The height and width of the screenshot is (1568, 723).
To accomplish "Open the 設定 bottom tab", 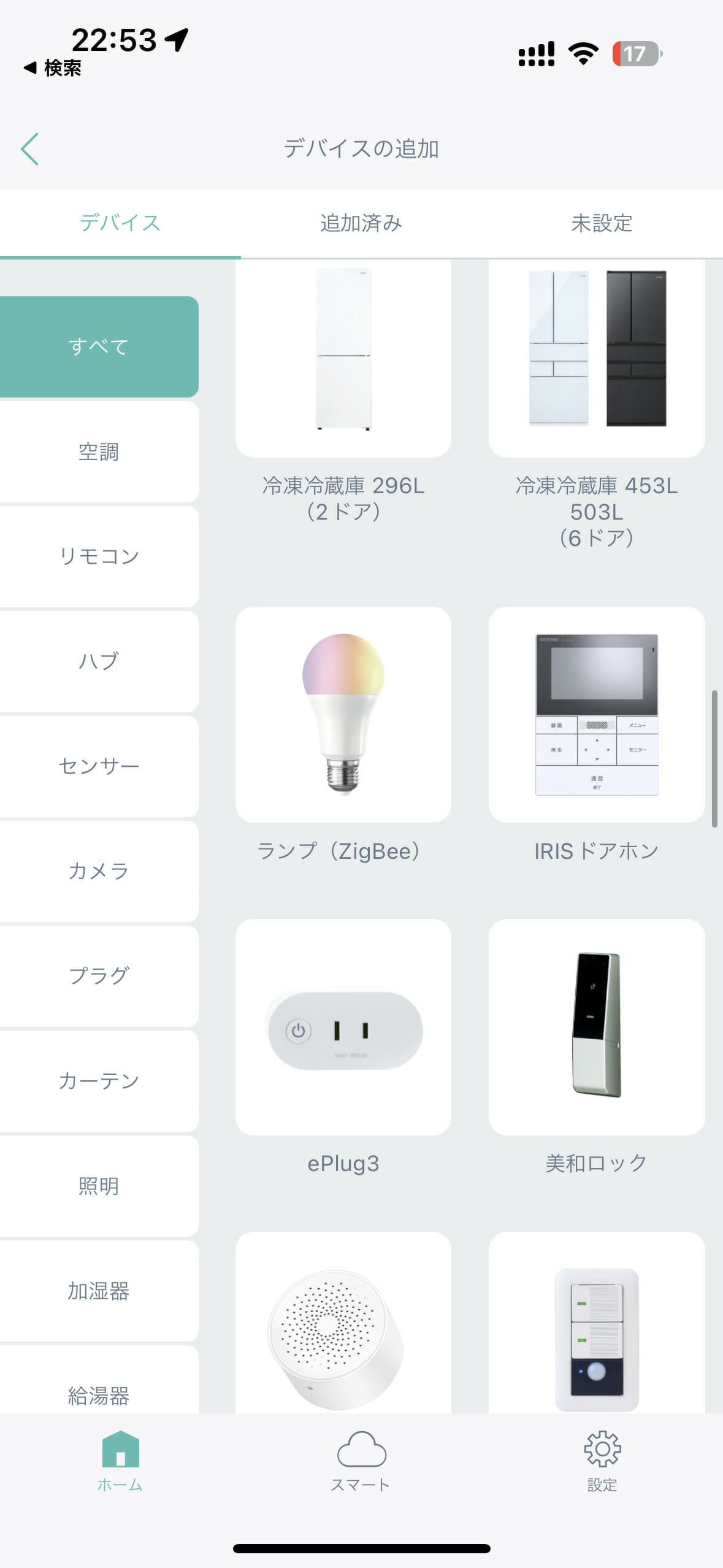I will 602,1461.
